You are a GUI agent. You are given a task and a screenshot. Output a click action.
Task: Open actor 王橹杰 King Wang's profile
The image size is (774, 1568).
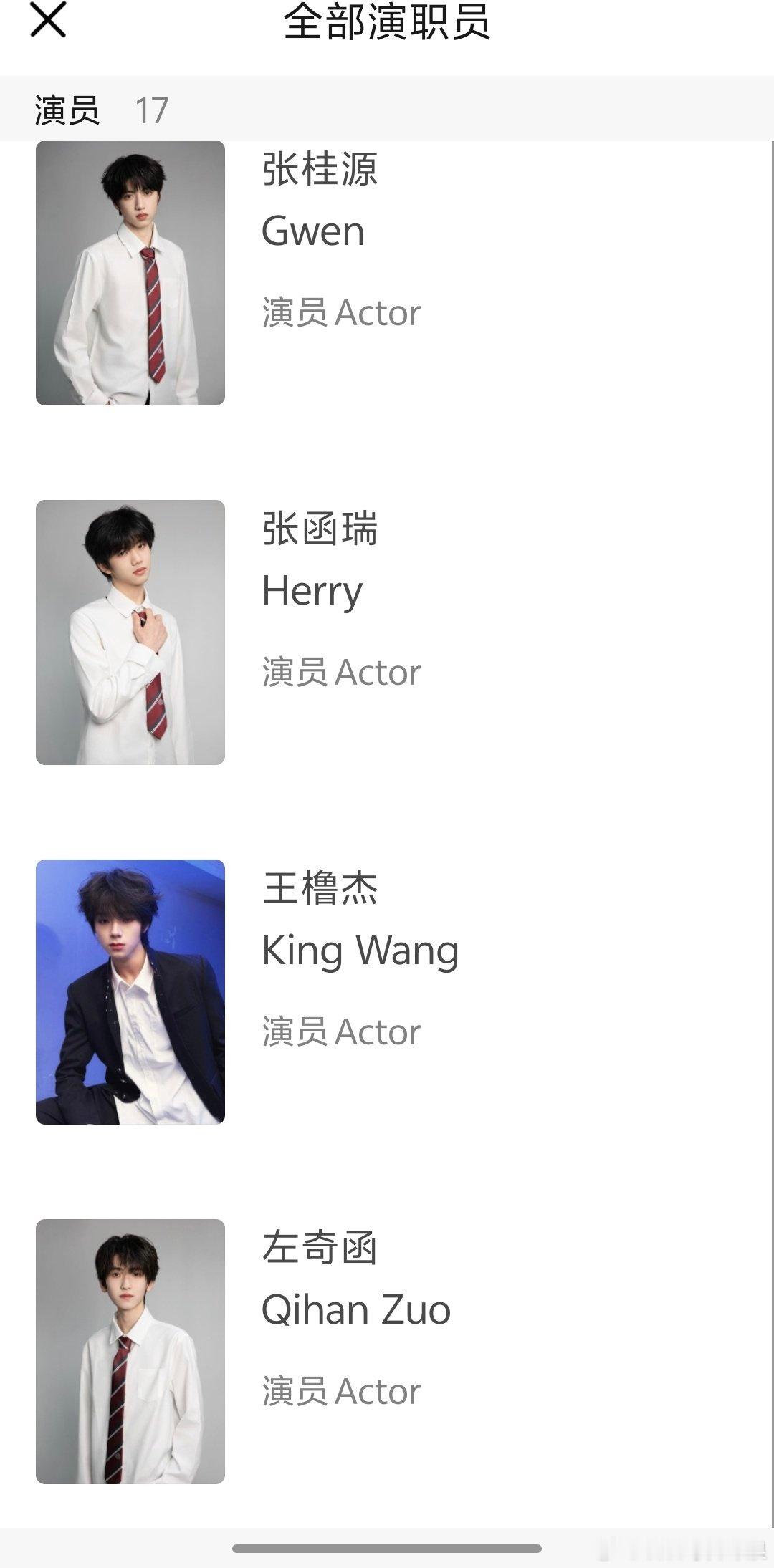click(387, 992)
